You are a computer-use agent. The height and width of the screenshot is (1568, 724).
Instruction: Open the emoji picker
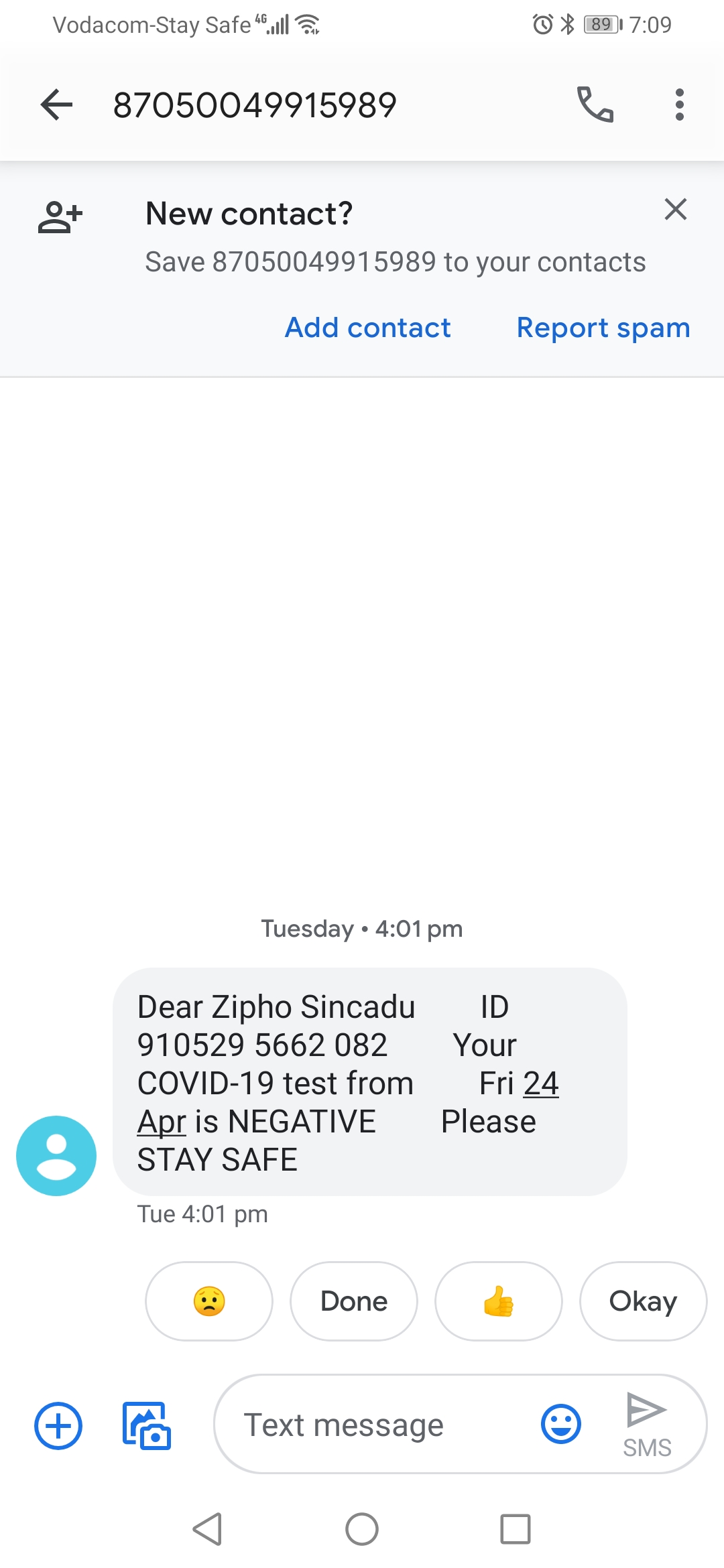point(560,1424)
